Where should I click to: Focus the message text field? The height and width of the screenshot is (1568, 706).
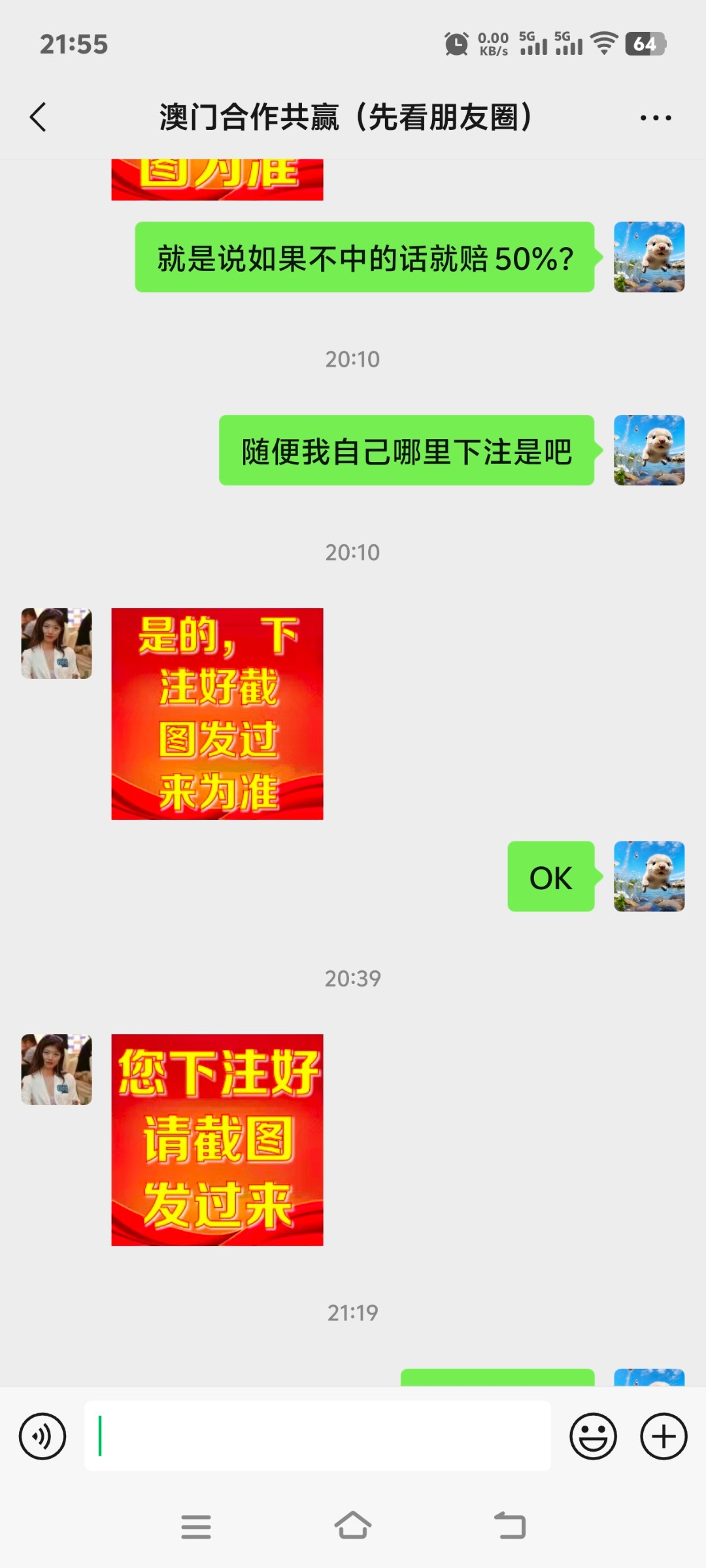[317, 1436]
